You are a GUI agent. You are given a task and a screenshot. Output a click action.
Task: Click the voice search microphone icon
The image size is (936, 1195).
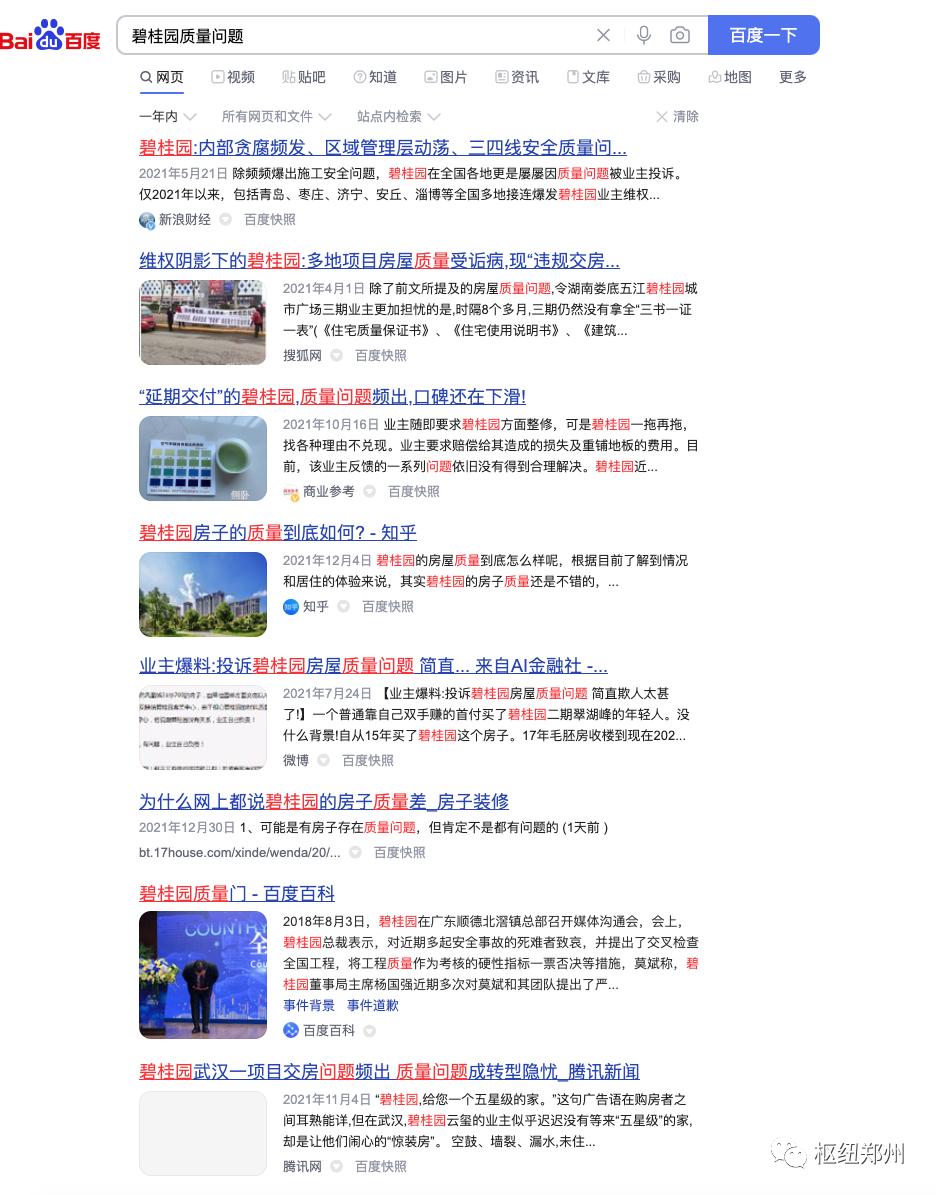point(643,34)
